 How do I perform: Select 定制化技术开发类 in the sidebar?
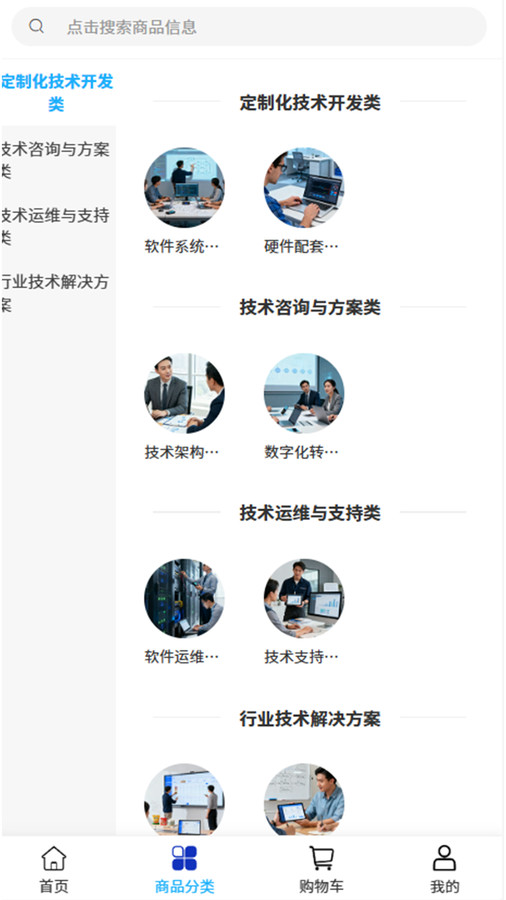[x=58, y=93]
